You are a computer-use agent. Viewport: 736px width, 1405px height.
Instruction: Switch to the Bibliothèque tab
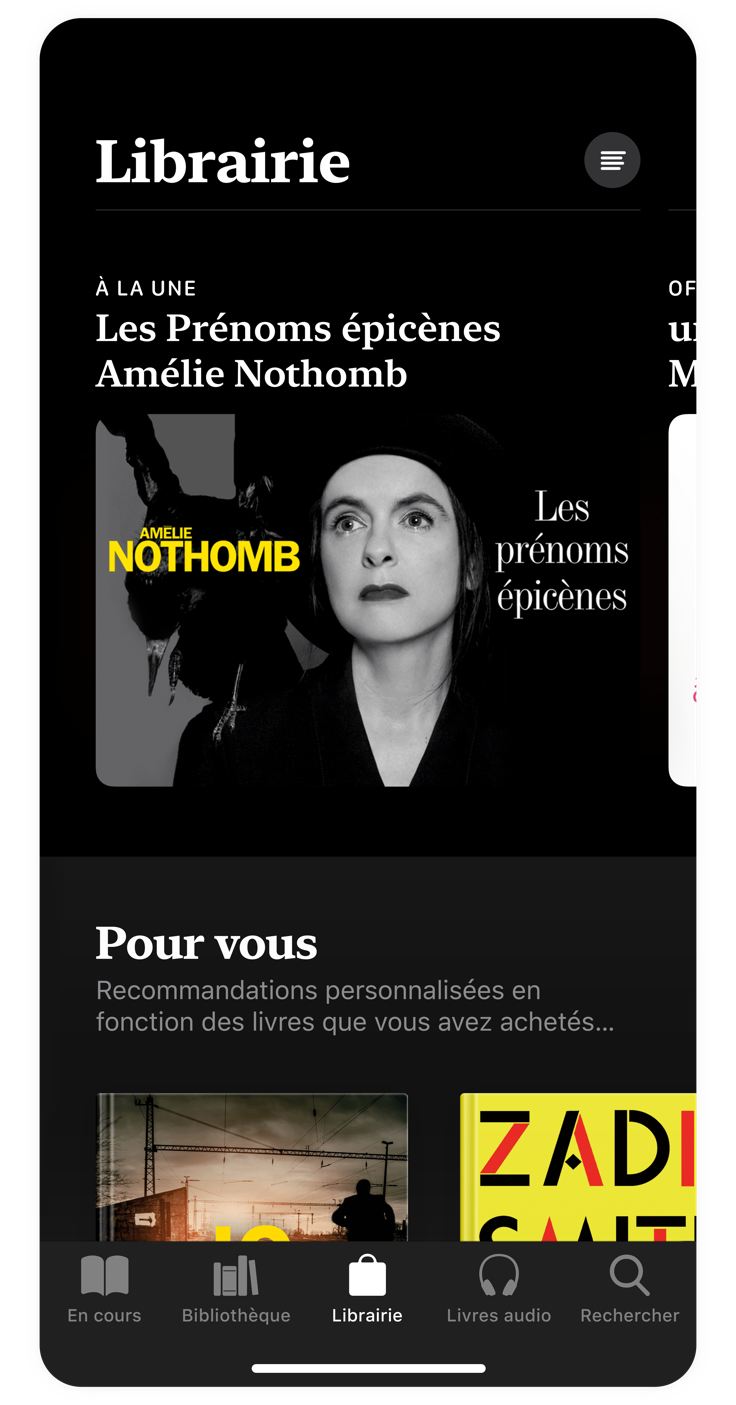[236, 1290]
